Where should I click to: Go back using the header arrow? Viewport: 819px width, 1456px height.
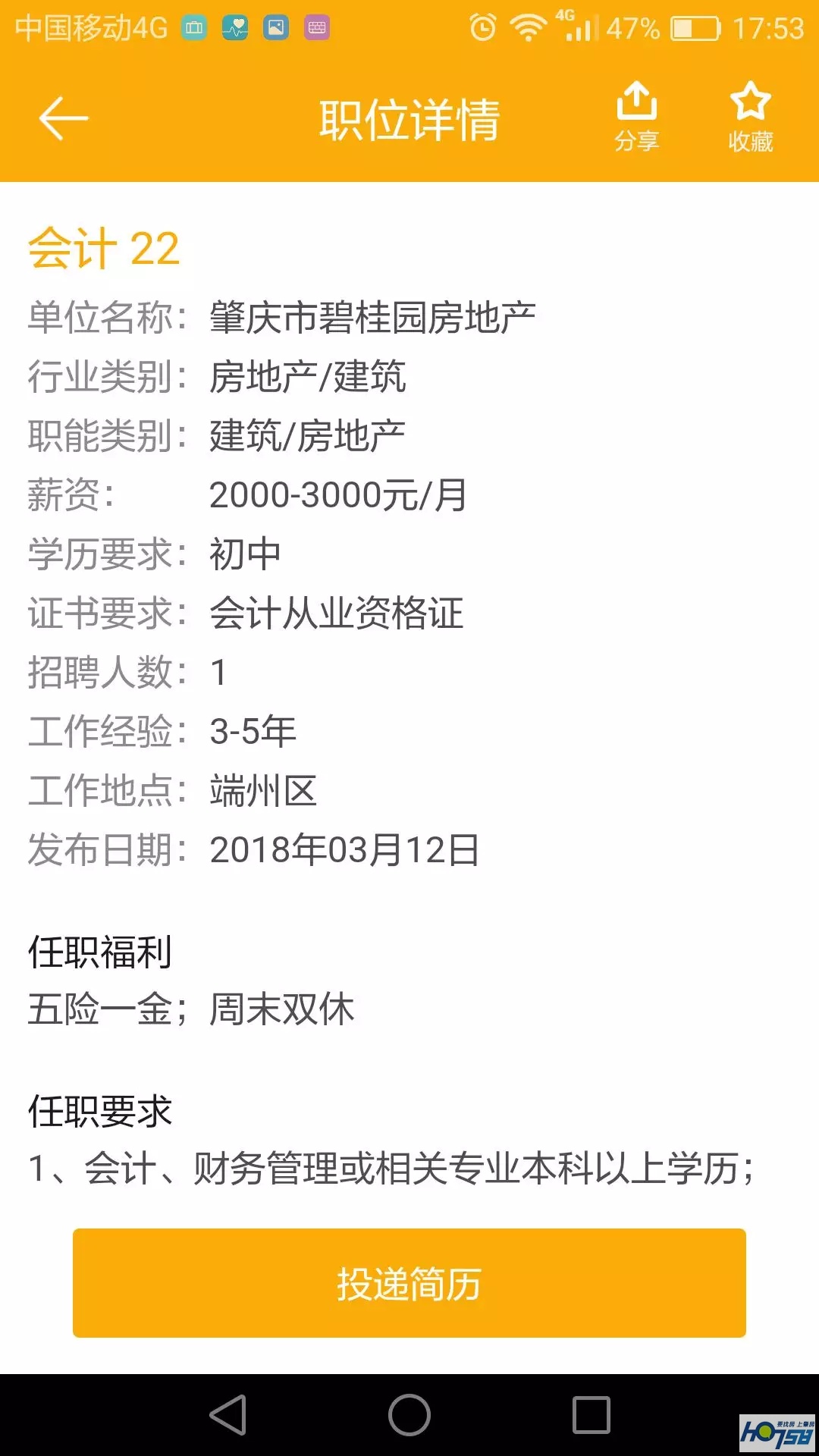click(x=64, y=119)
